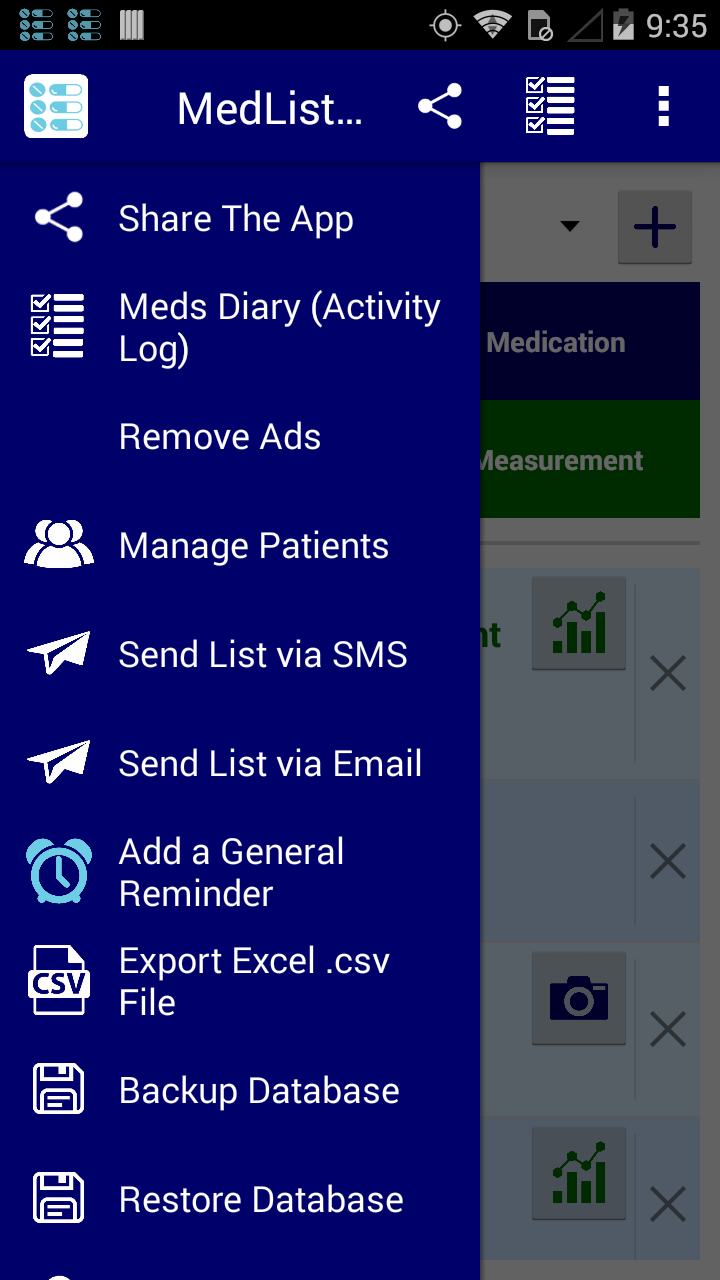The width and height of the screenshot is (720, 1280).
Task: Expand the patient selector dropdown arrow
Action: pos(569,226)
